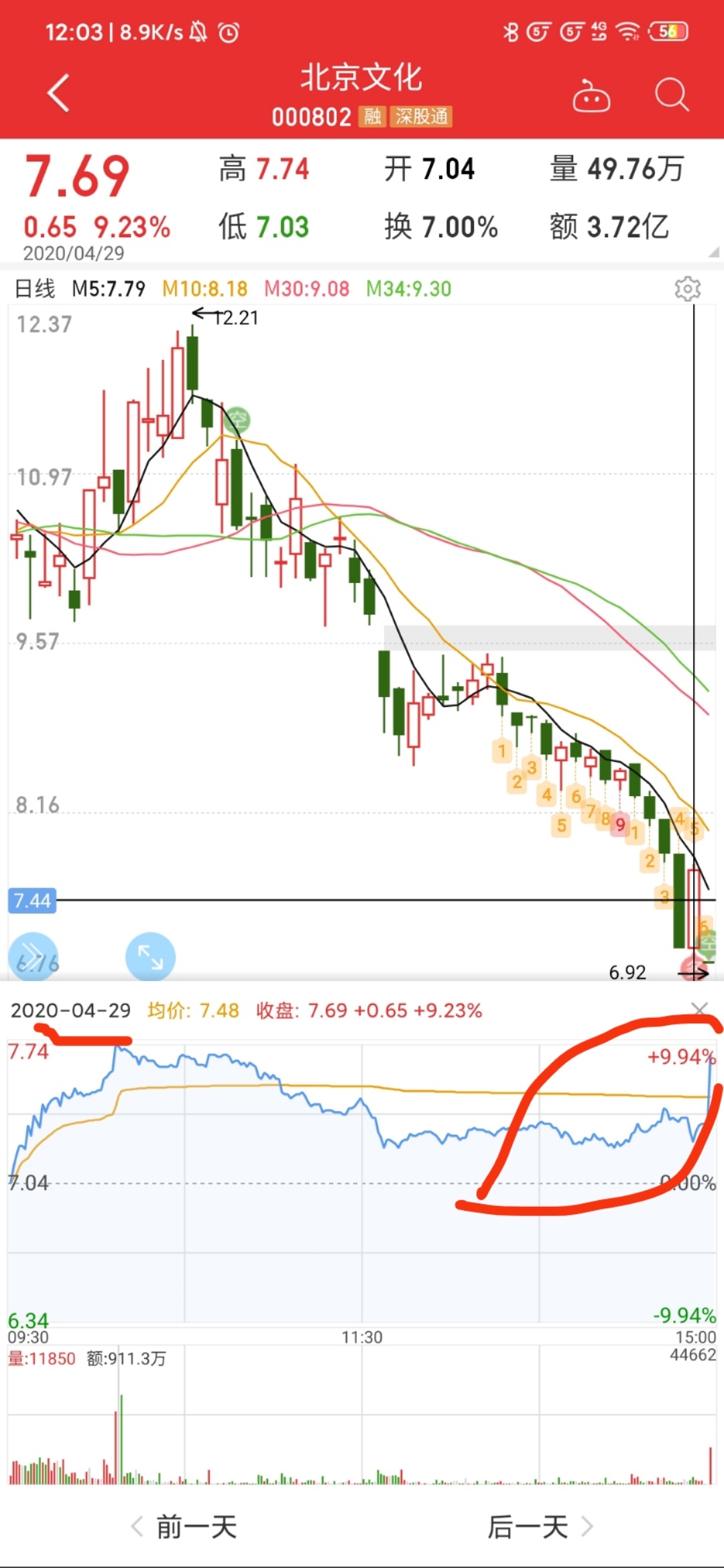
Task: Tap the 日线 period label
Action: (35, 289)
